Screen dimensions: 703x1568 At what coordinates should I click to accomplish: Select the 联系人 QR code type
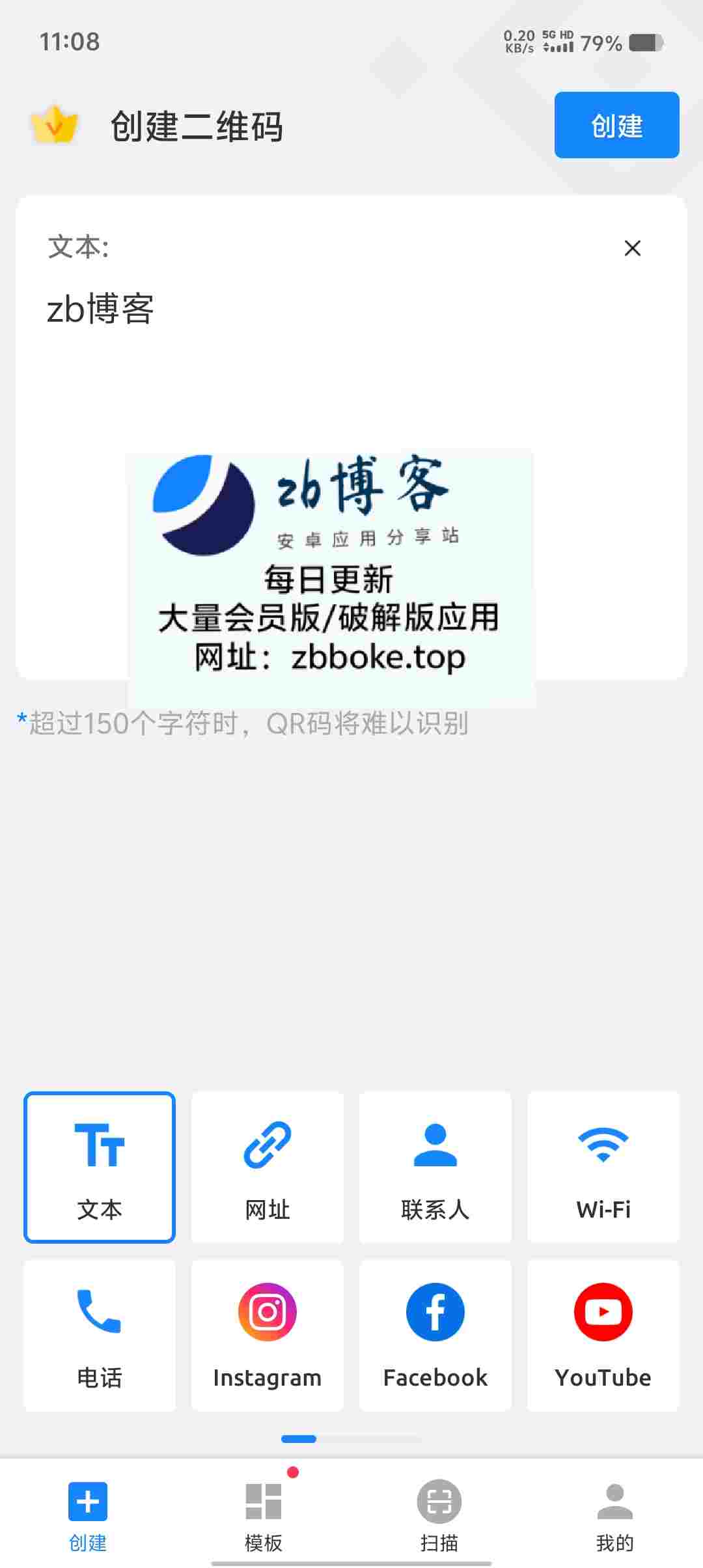point(435,1167)
